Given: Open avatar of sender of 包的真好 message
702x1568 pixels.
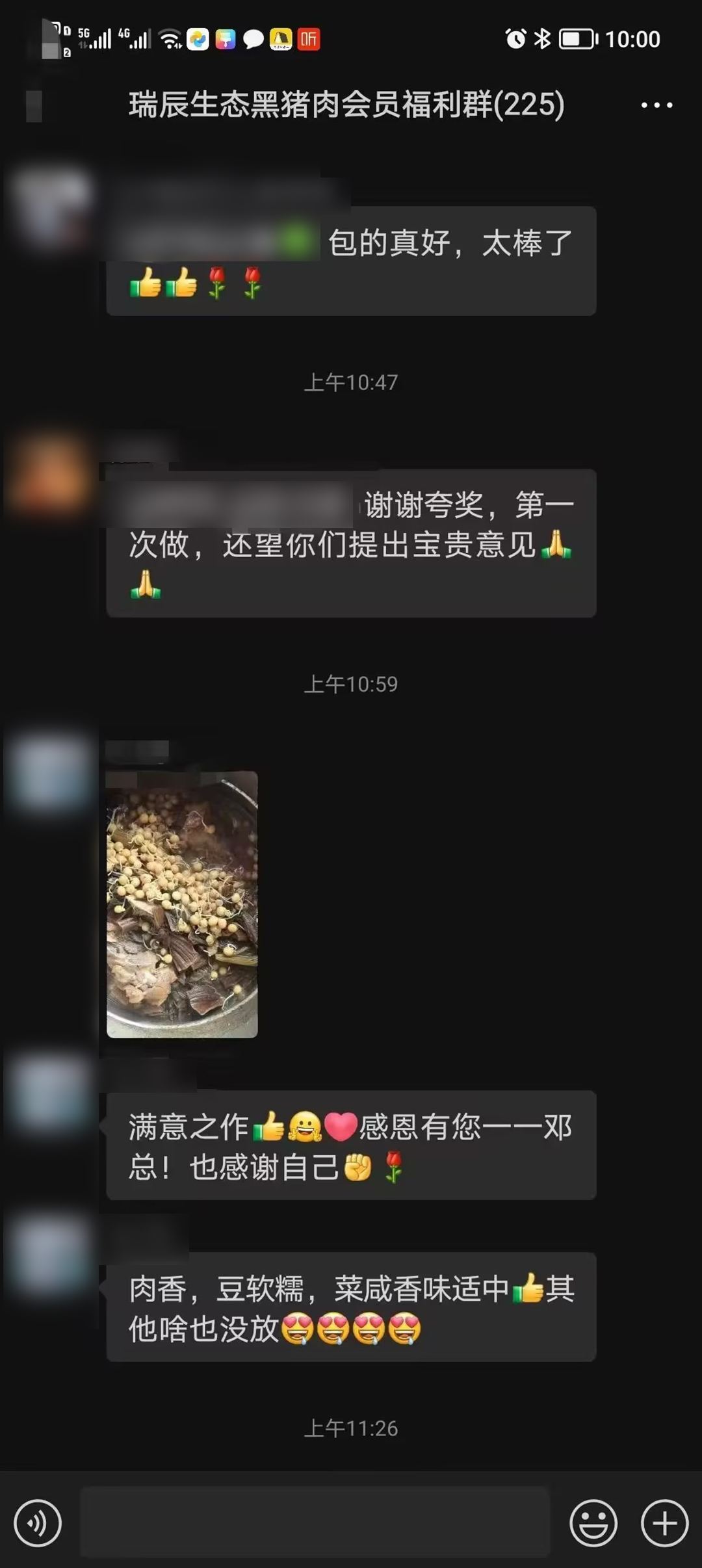Looking at the screenshot, I should [52, 207].
